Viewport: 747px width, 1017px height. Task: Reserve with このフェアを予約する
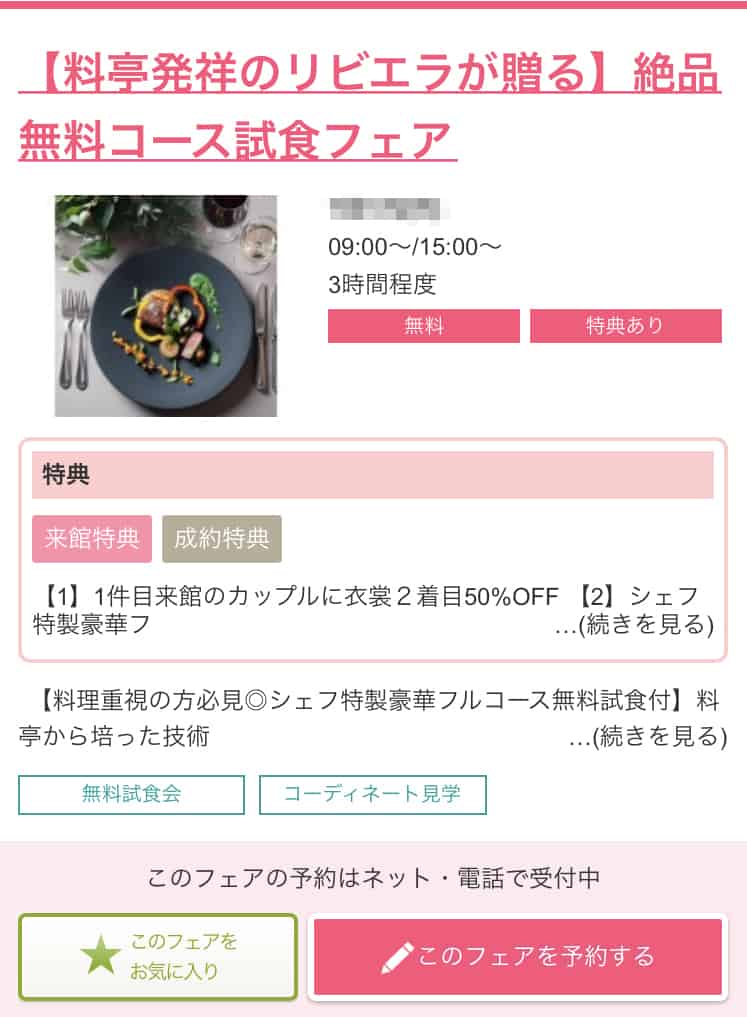[x=518, y=957]
